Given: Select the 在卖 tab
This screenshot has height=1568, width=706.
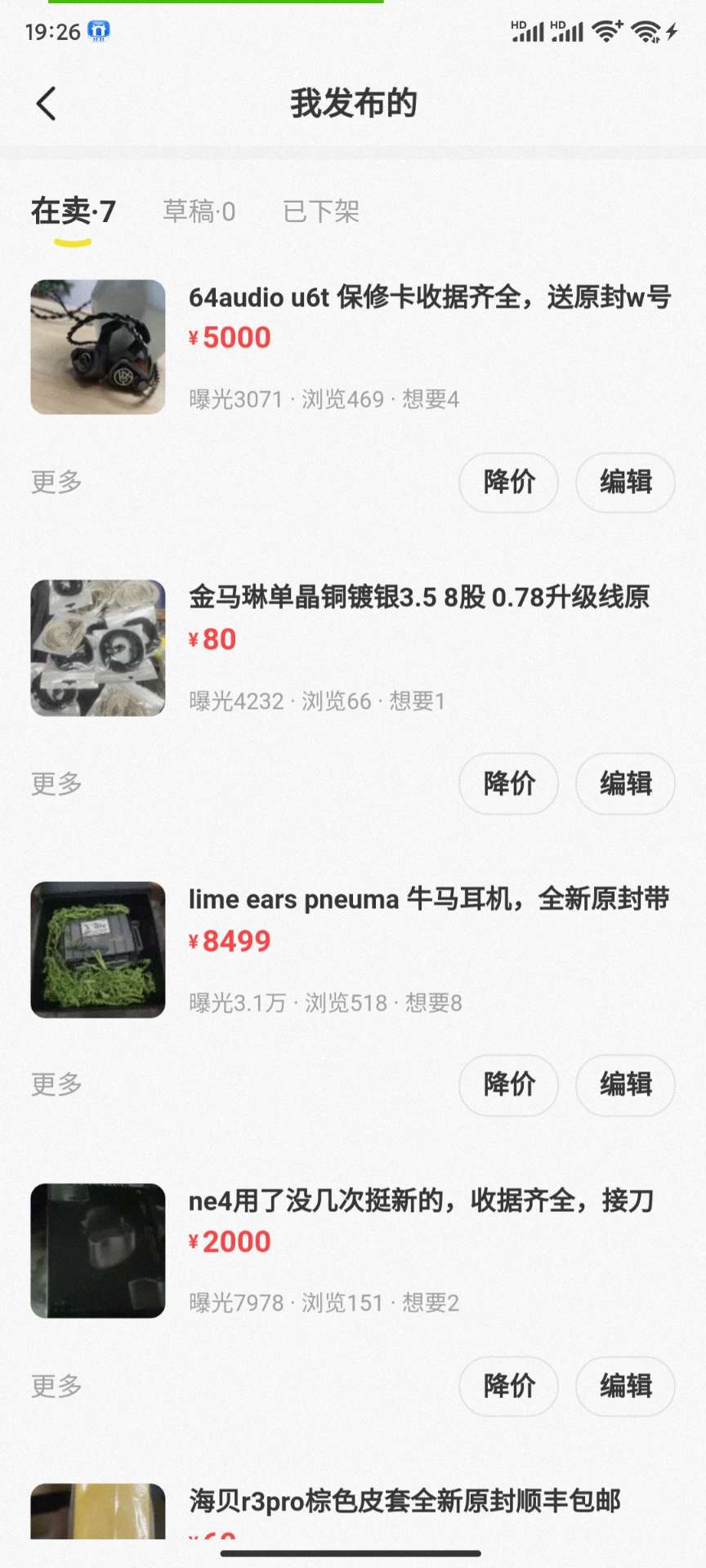Looking at the screenshot, I should [x=74, y=212].
